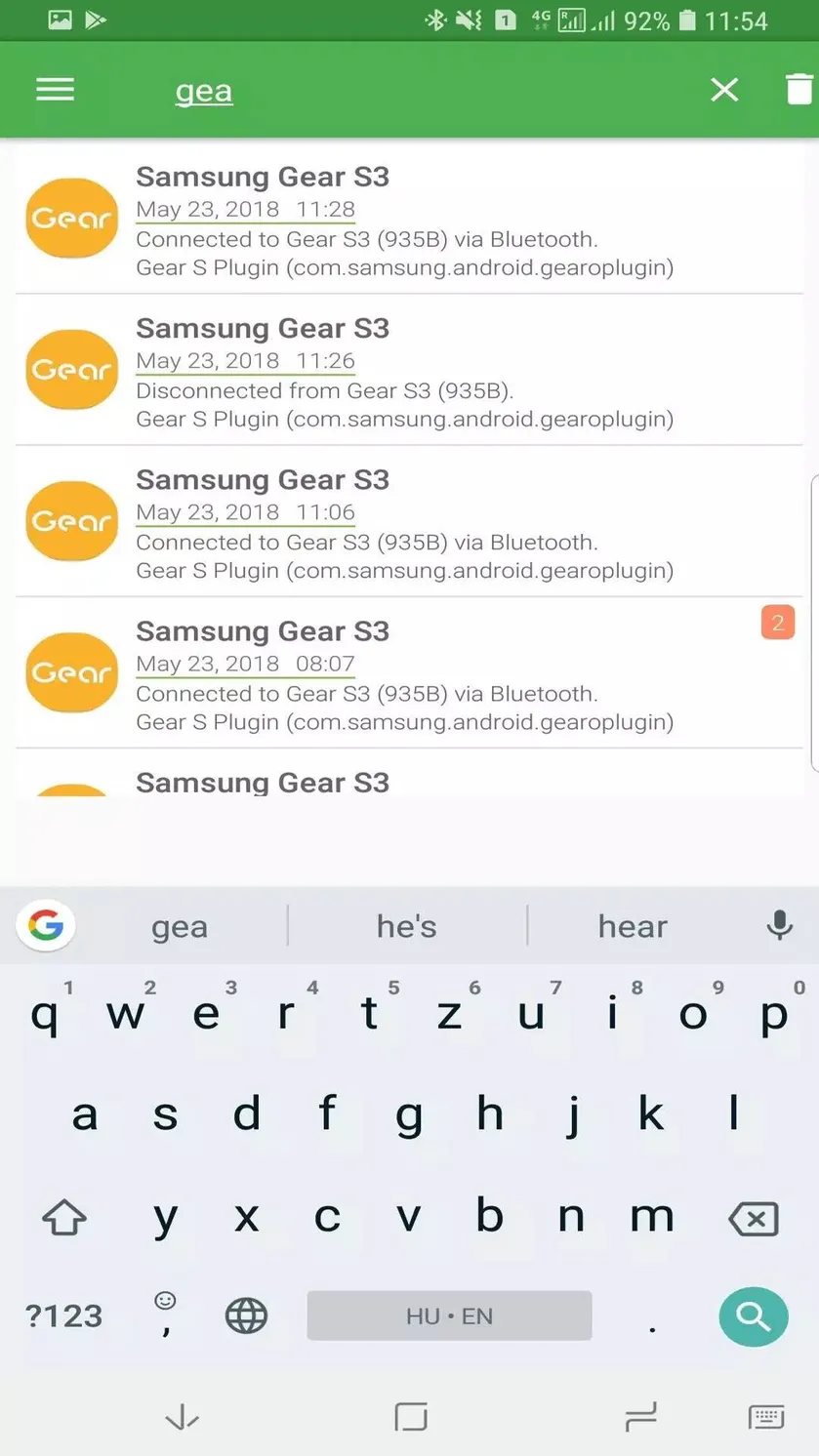Screen dimensions: 819x1456
Task: Open the Gear S3 entry from 11:06
Action: click(x=409, y=521)
